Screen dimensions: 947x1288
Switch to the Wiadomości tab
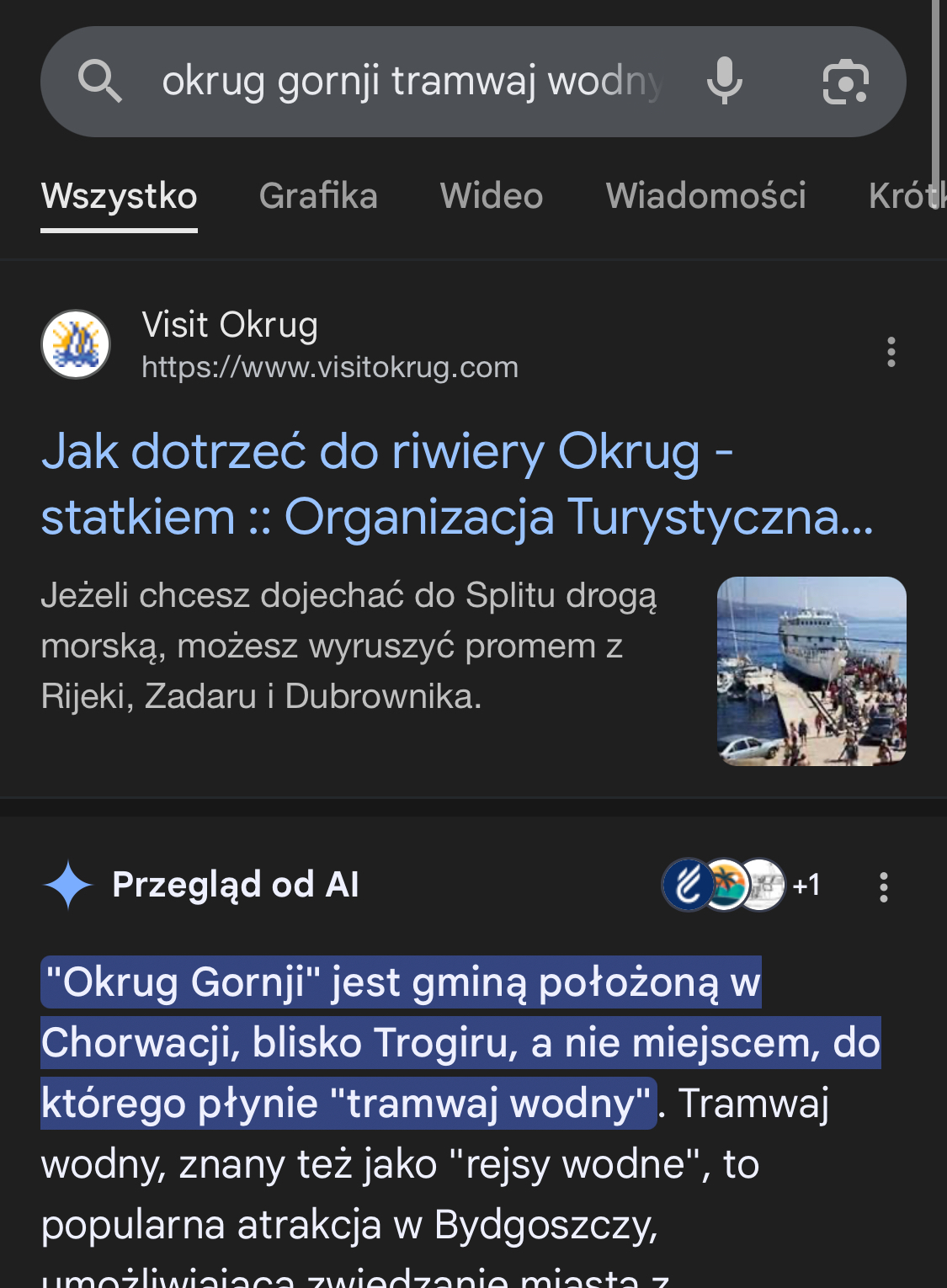(705, 196)
